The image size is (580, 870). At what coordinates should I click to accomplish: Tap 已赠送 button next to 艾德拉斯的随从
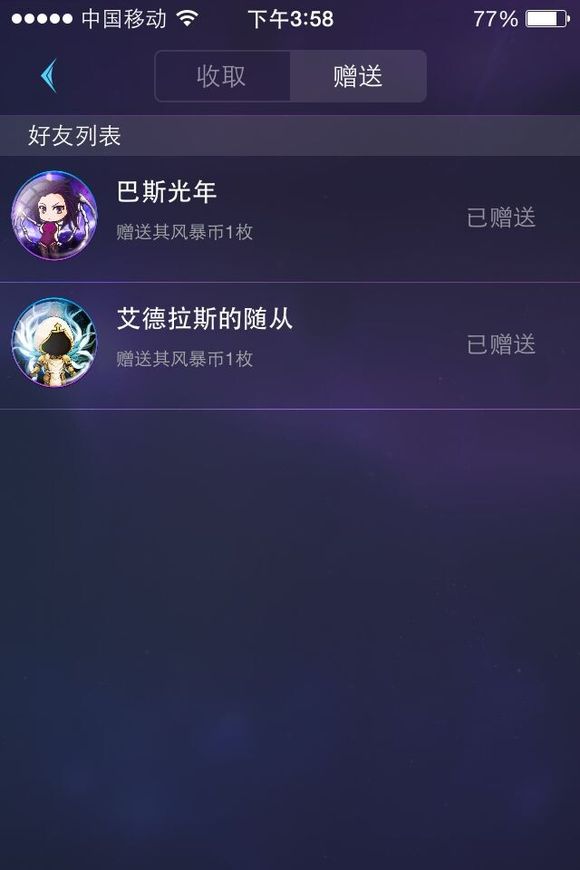pyautogui.click(x=501, y=345)
